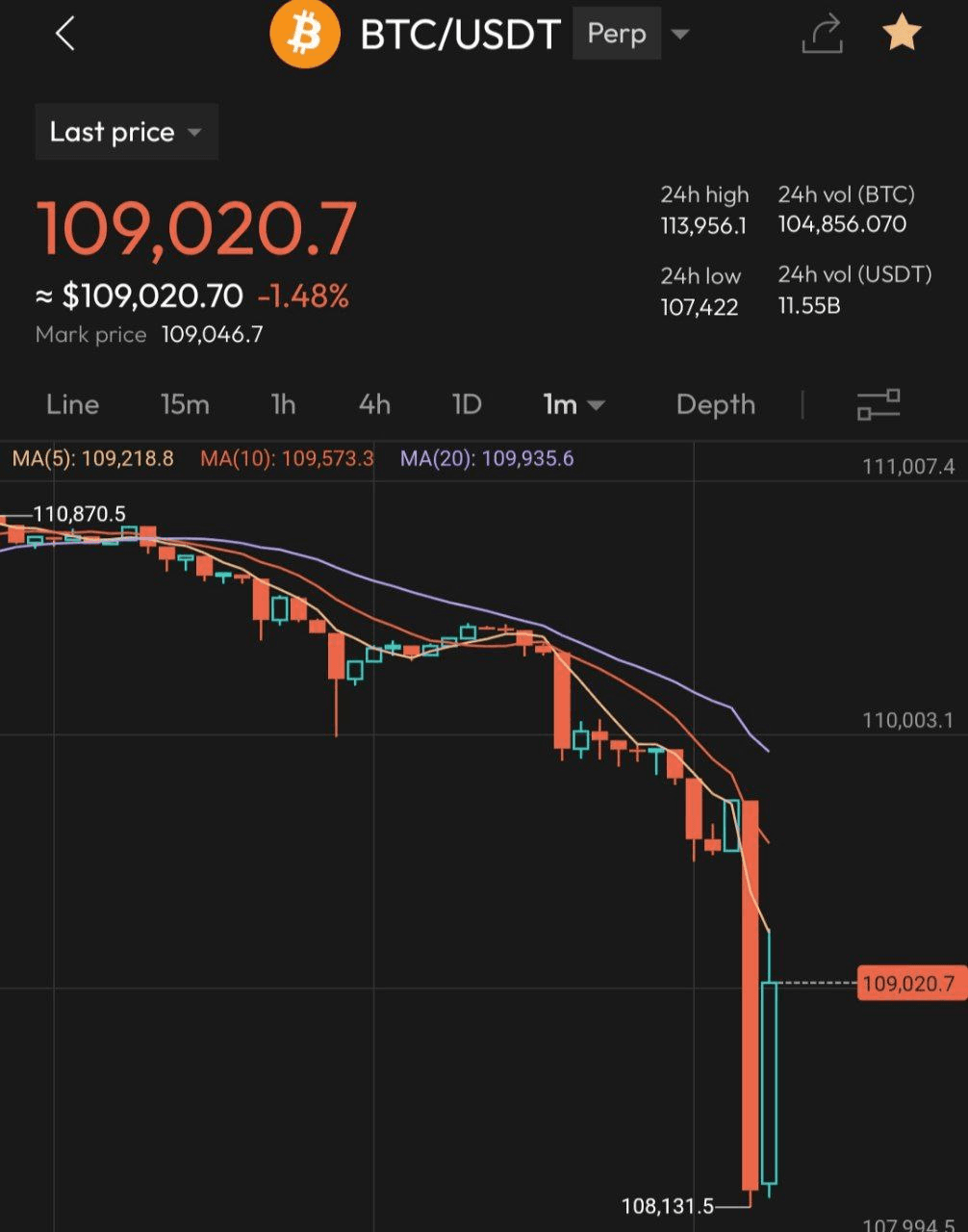Switch chart to Line view
This screenshot has height=1232, width=968.
[72, 404]
